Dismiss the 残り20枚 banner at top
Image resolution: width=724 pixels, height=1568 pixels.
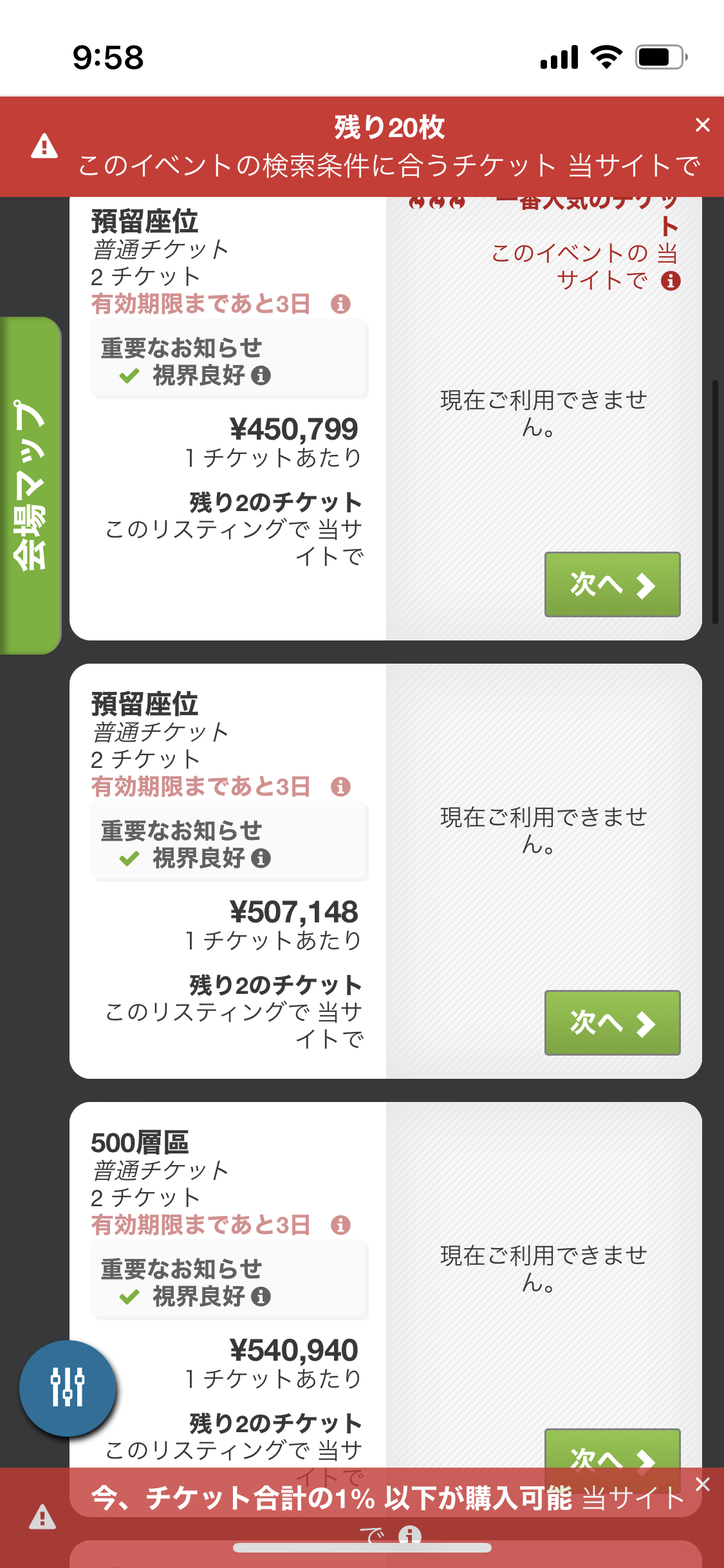pyautogui.click(x=702, y=125)
